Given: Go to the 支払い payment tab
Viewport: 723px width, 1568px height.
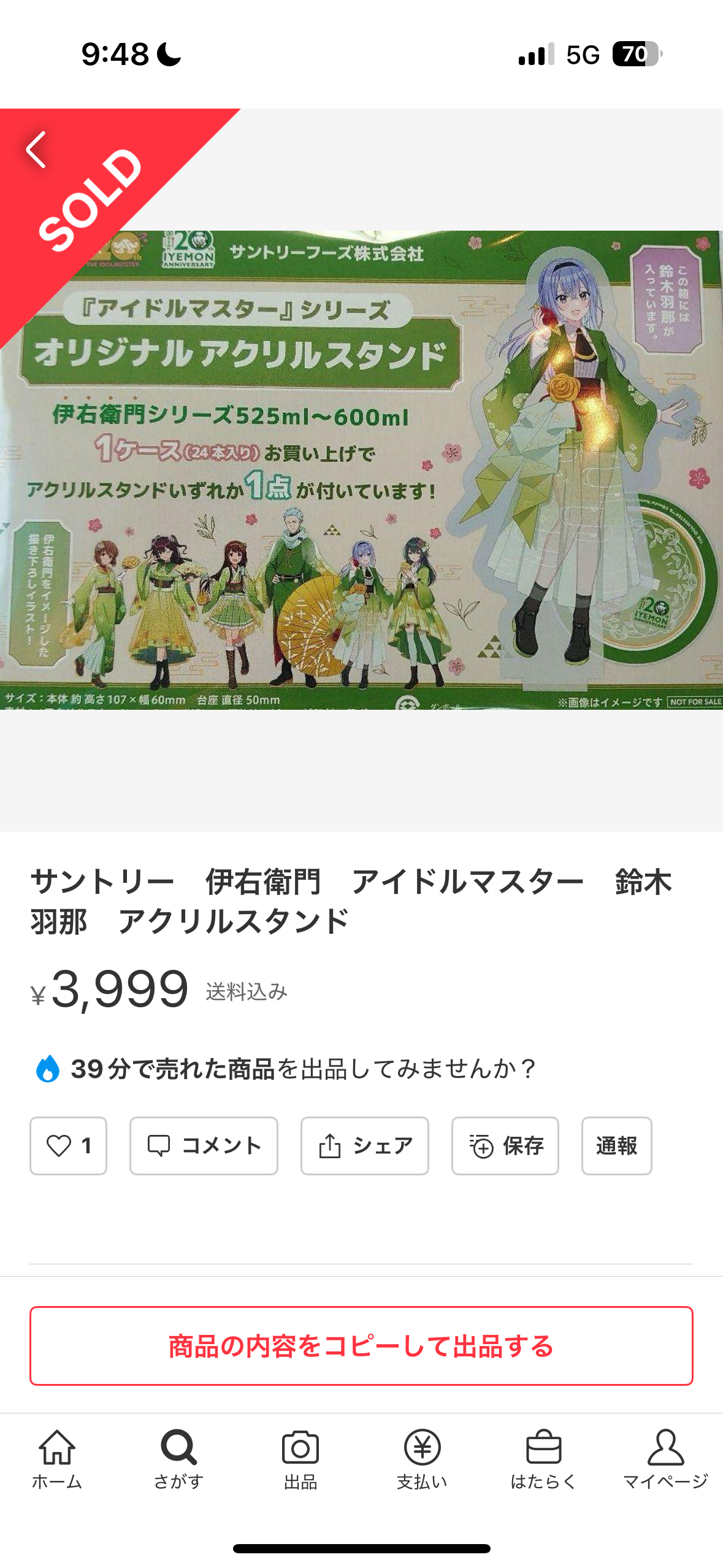Looking at the screenshot, I should tap(422, 1459).
